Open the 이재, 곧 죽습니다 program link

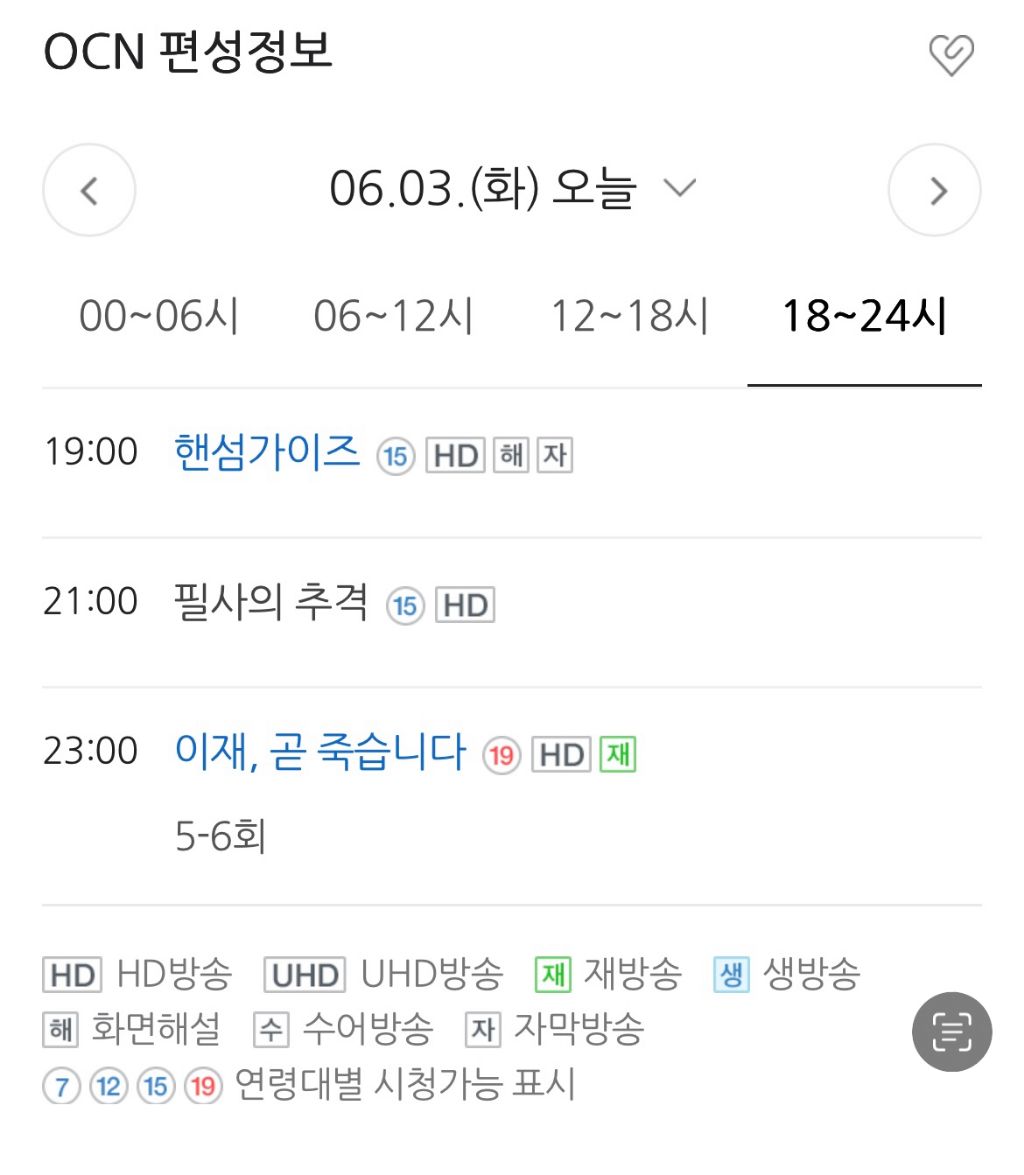(x=318, y=752)
